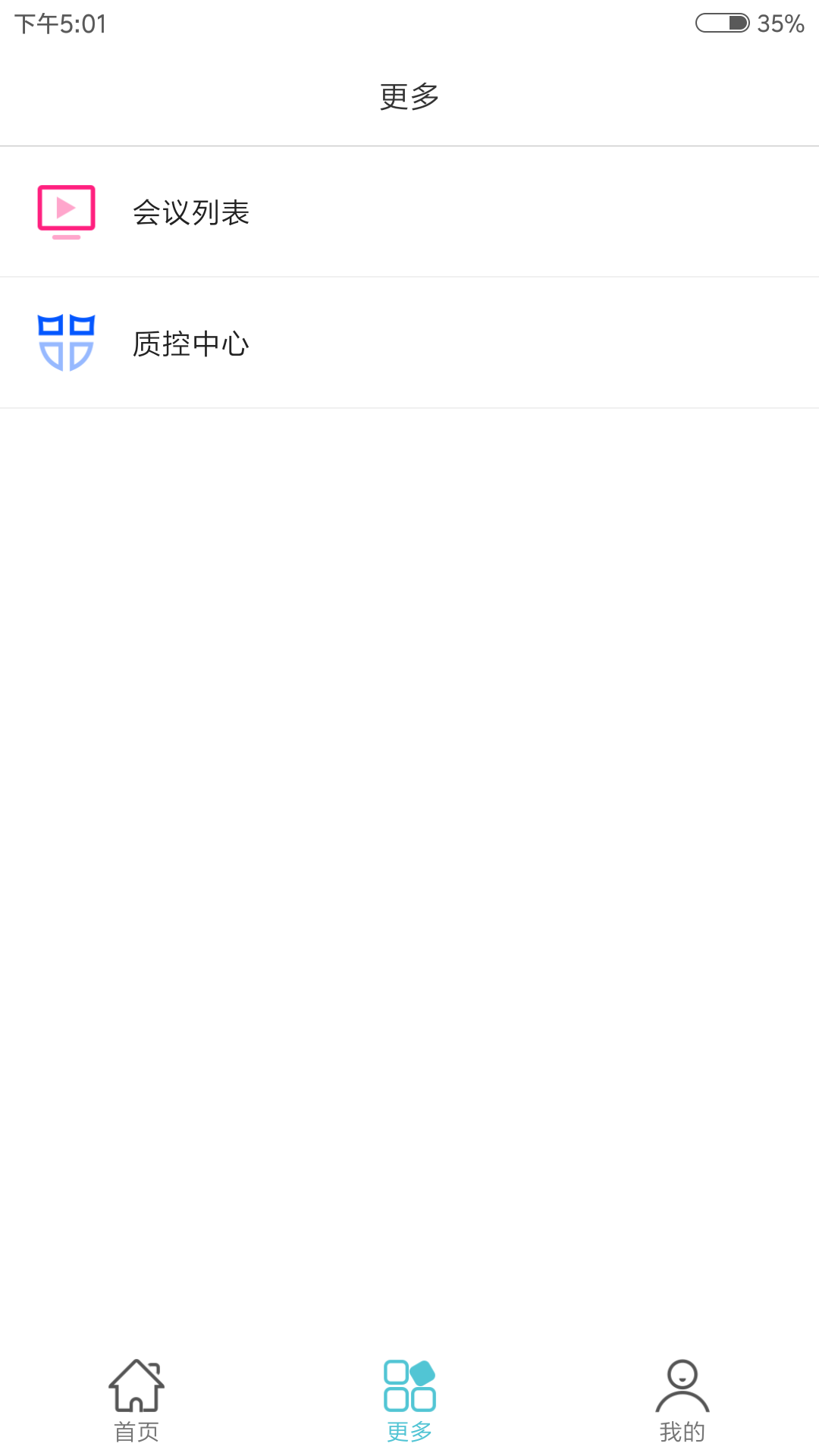Select the 更多 tab in bottom bar
This screenshot has width=819, height=1456.
409,1400
